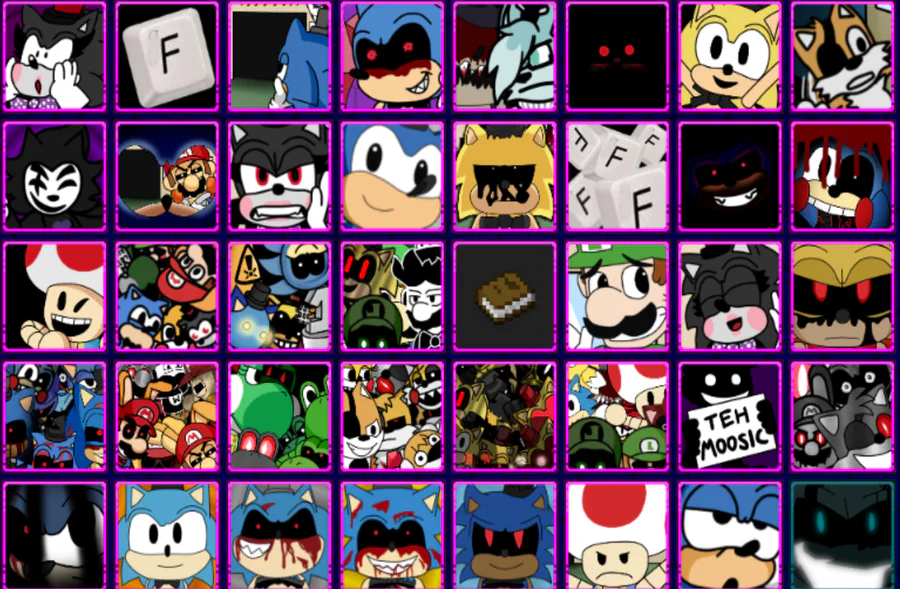
Task: Choose the orange fox character tile
Action: tap(841, 56)
